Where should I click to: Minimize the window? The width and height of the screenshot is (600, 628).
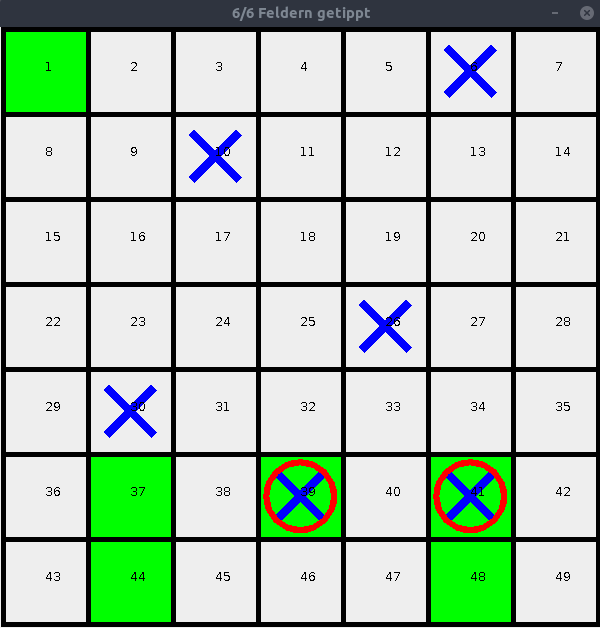coord(556,13)
